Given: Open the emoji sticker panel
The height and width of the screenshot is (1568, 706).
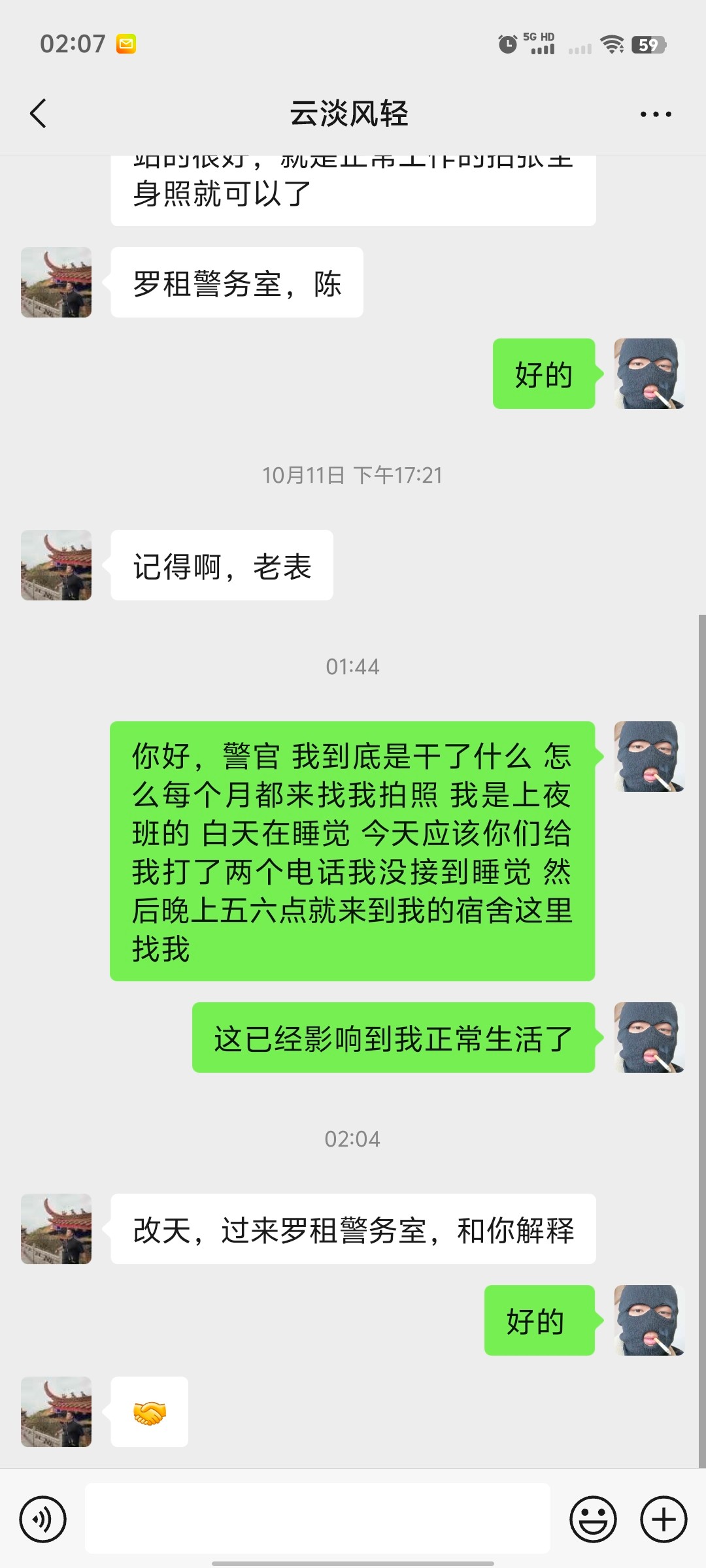Looking at the screenshot, I should 593,1519.
